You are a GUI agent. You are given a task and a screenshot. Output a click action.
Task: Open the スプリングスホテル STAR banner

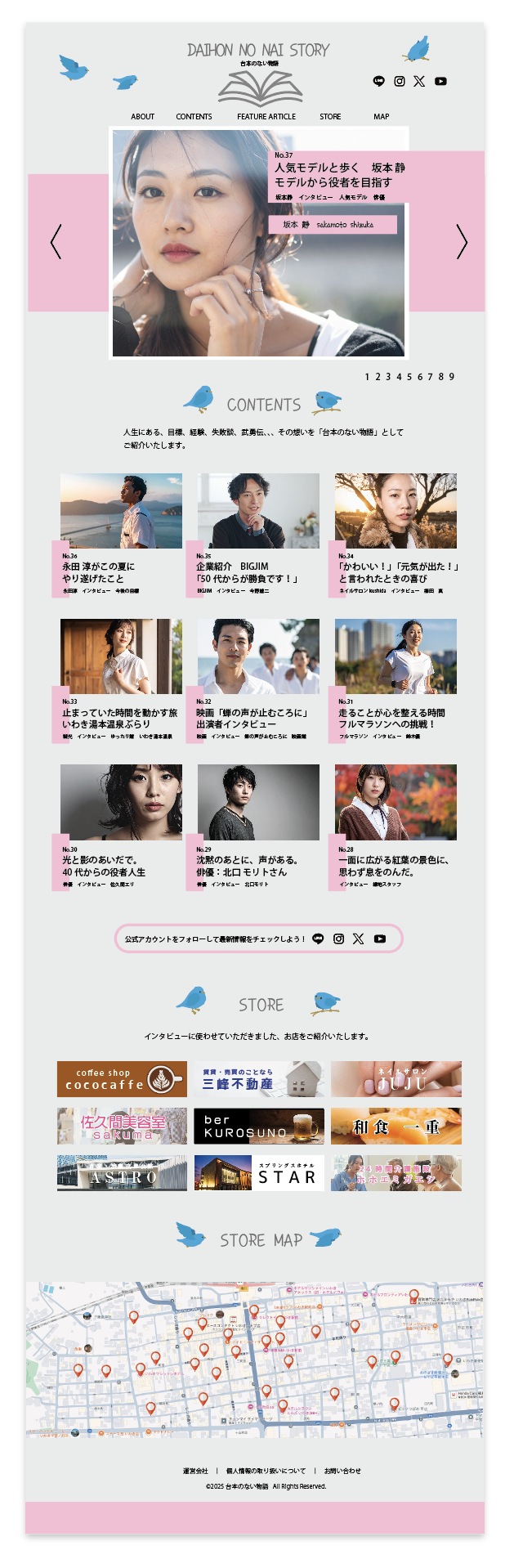[259, 1173]
